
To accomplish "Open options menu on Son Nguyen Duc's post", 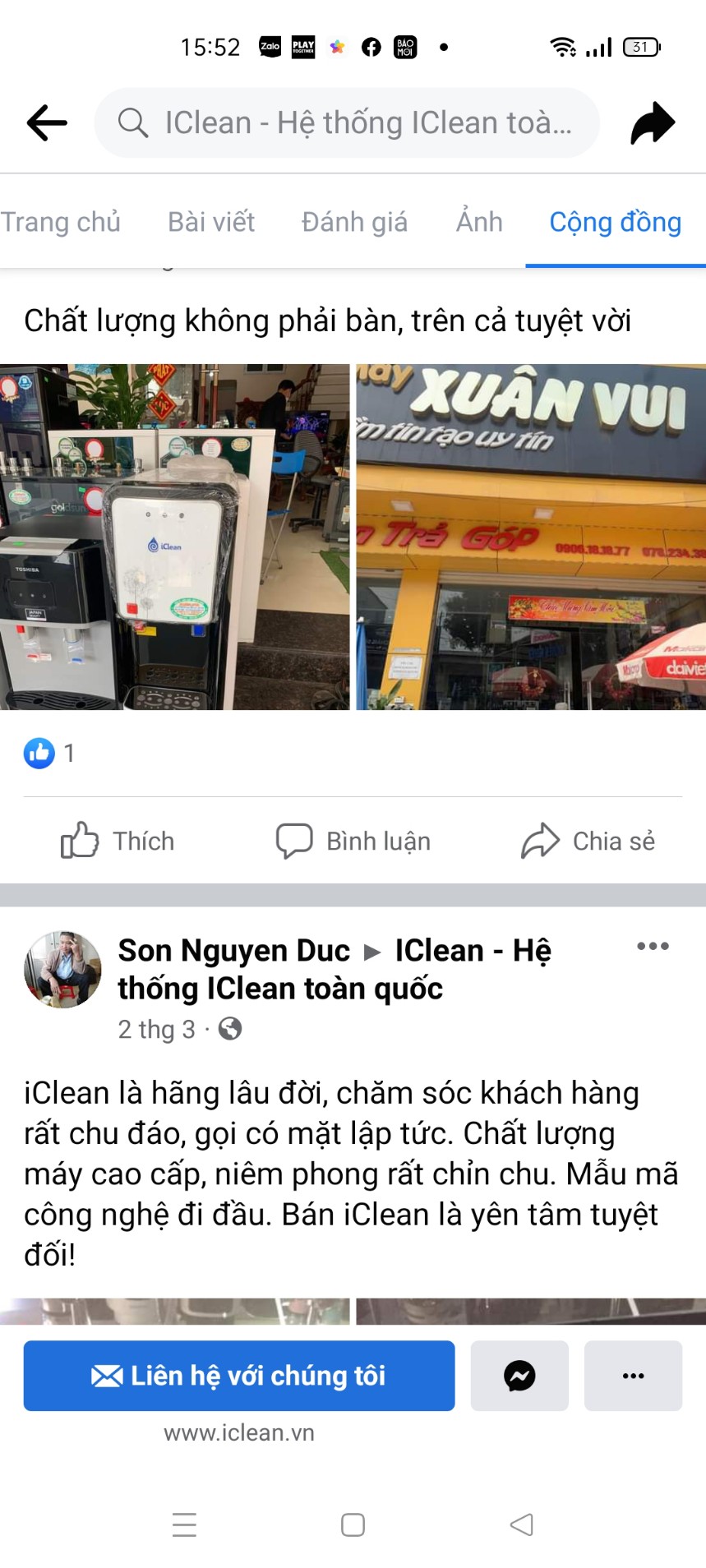I will click(x=653, y=946).
